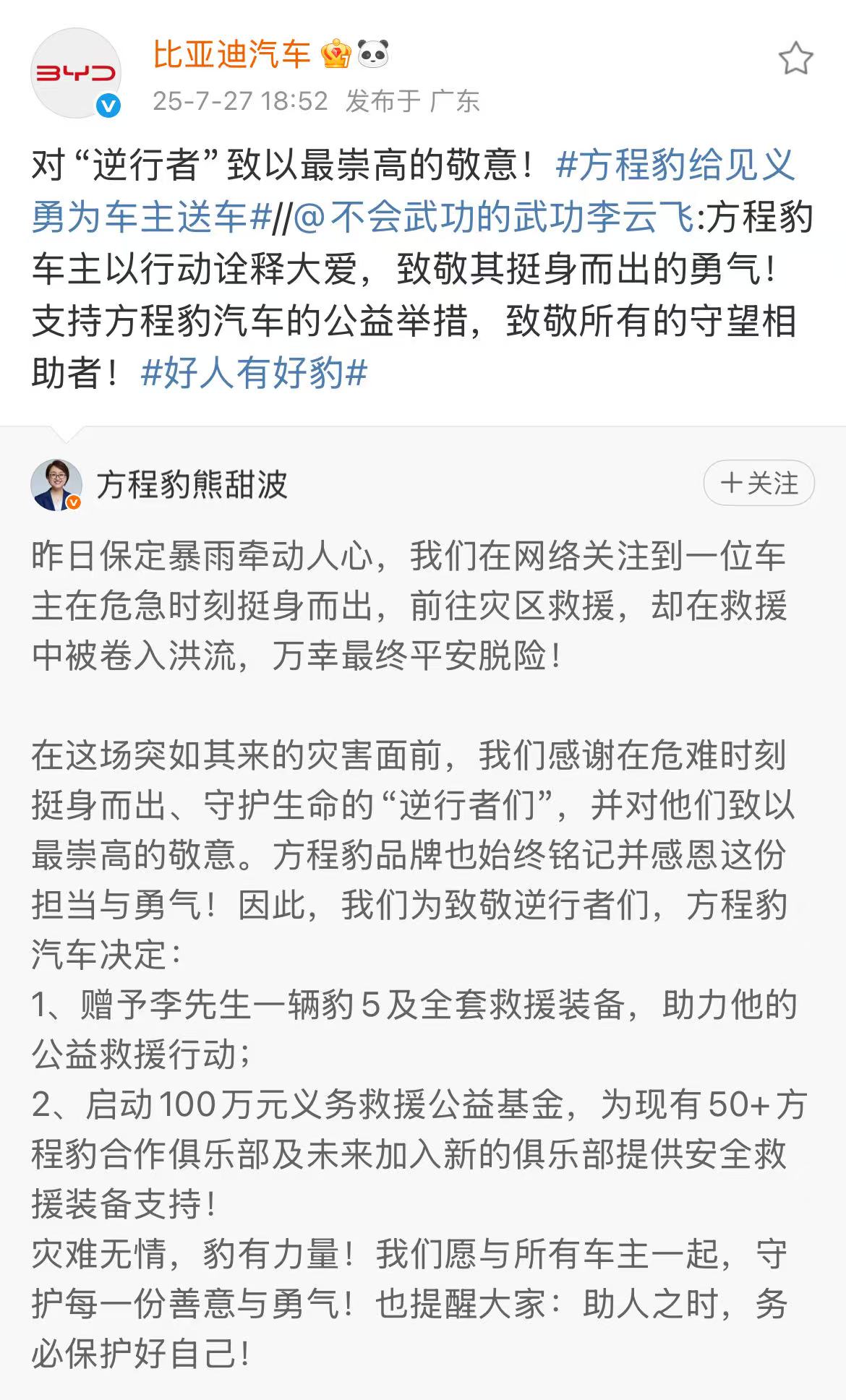Open the 比亚迪汽车 profile avatar

(75, 72)
